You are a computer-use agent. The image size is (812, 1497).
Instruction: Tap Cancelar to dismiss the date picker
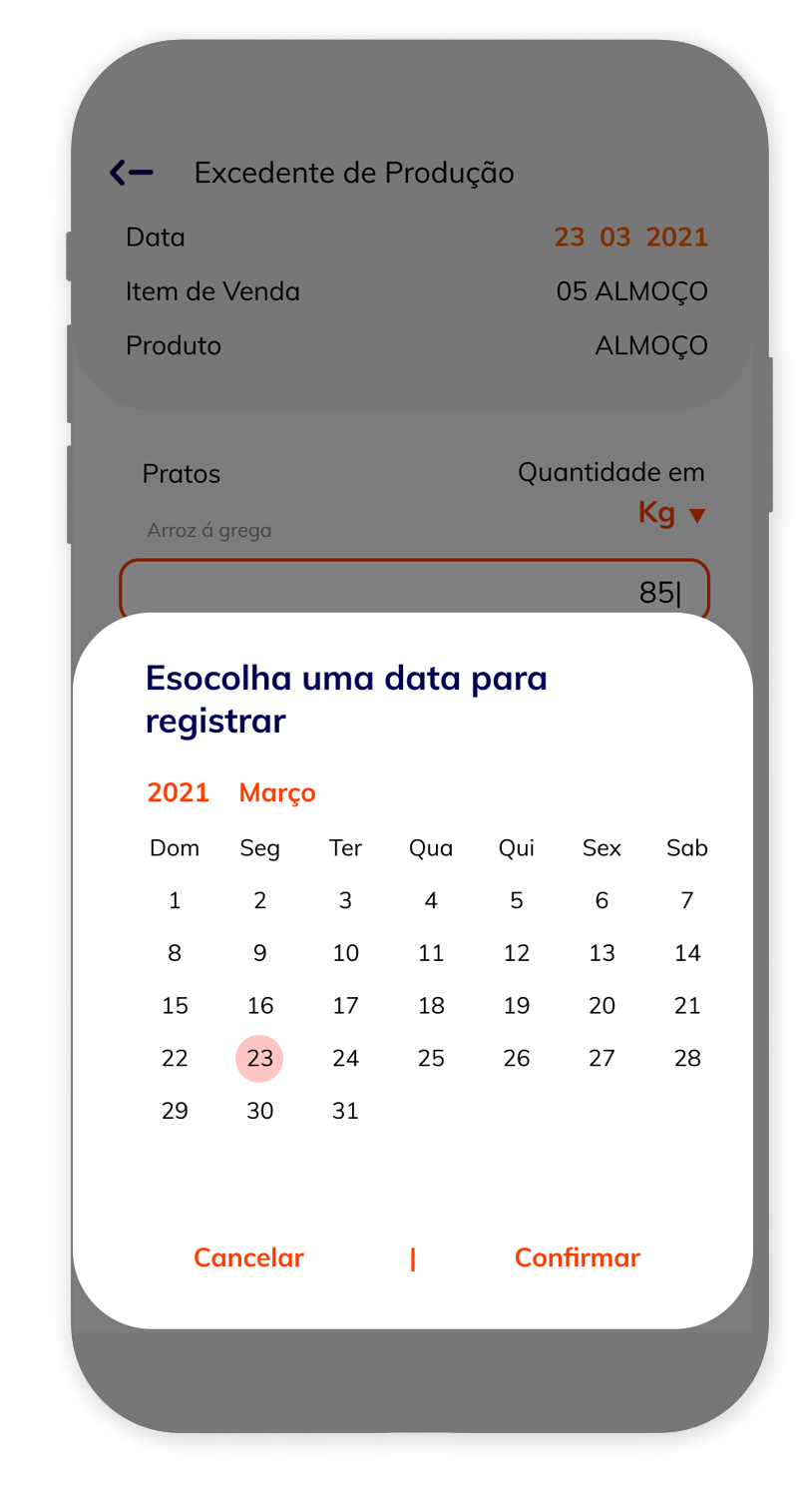coord(248,1257)
